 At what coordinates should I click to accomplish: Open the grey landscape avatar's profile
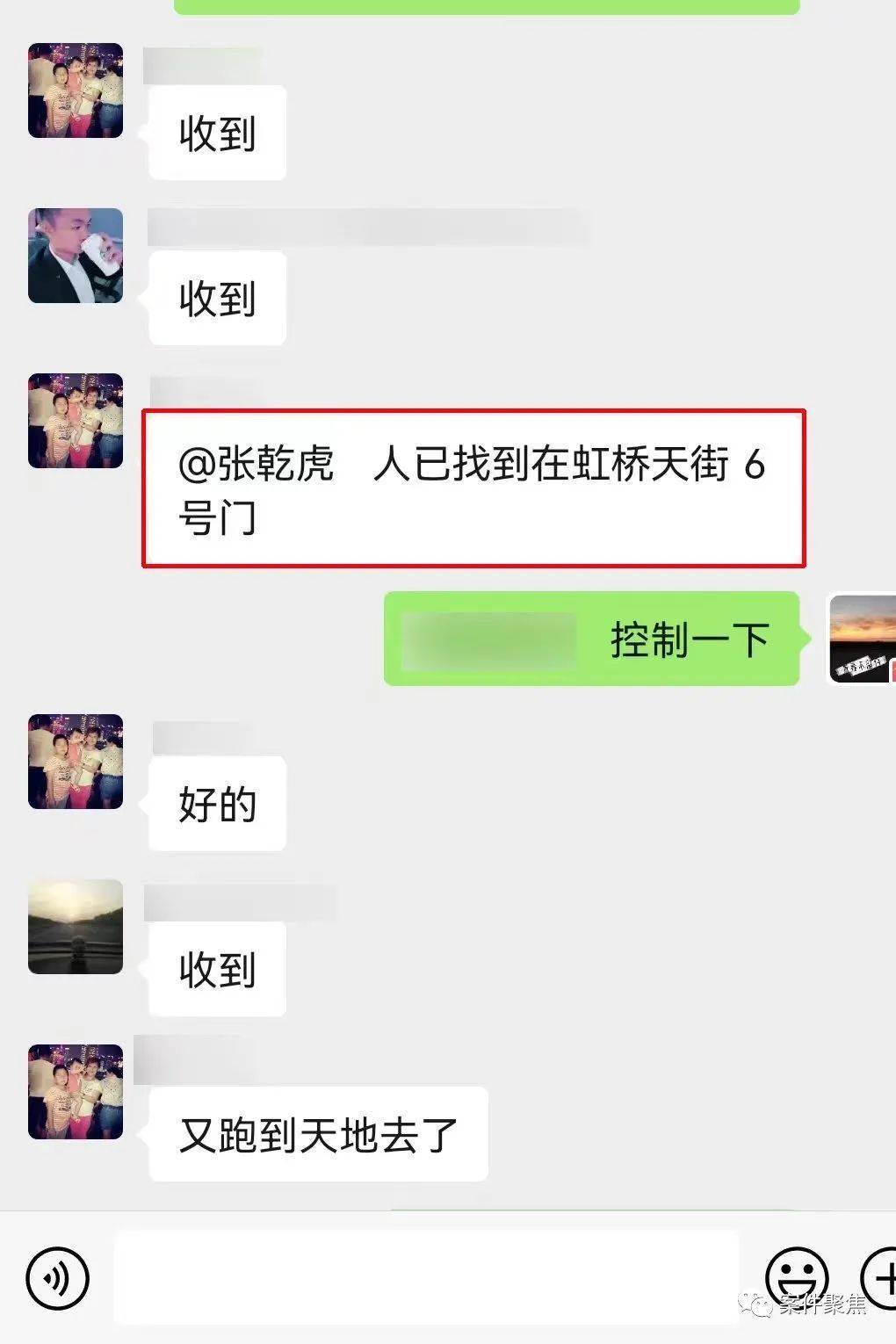pyautogui.click(x=76, y=927)
